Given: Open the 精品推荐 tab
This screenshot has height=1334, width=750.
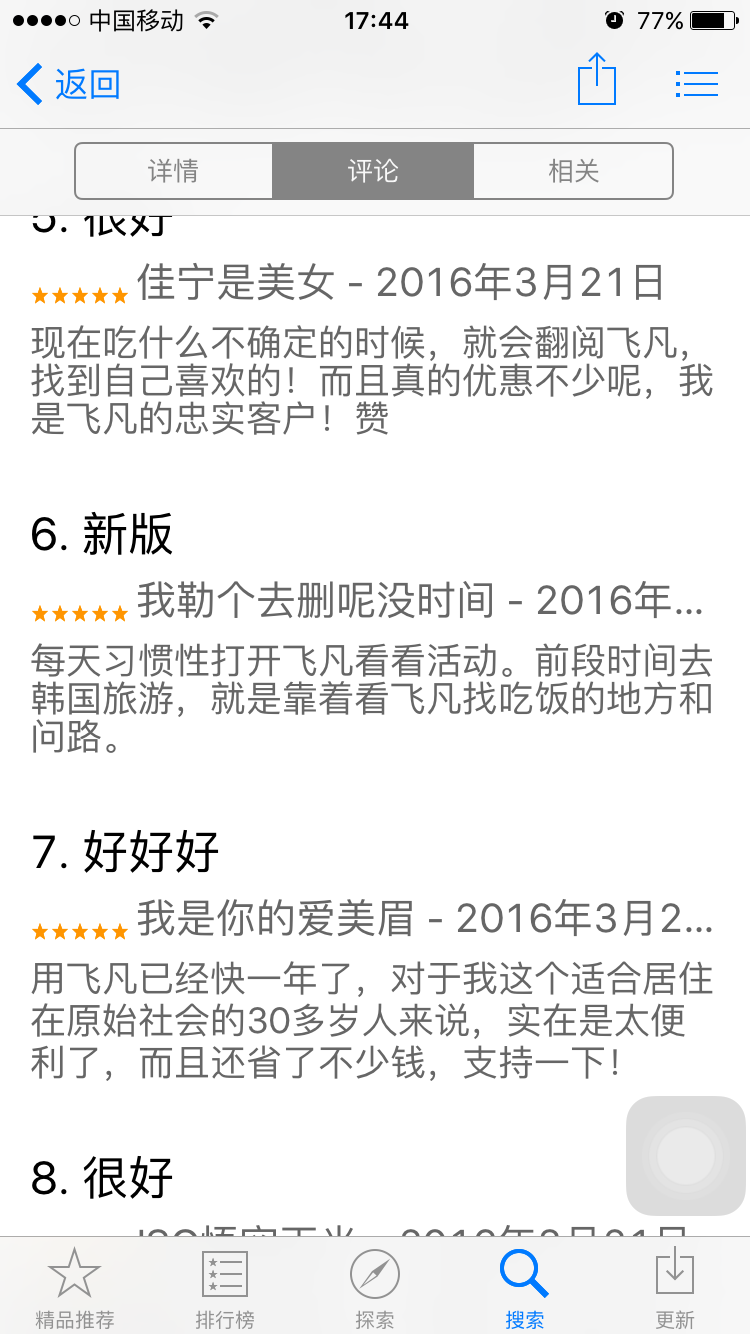Looking at the screenshot, I should [x=75, y=1288].
